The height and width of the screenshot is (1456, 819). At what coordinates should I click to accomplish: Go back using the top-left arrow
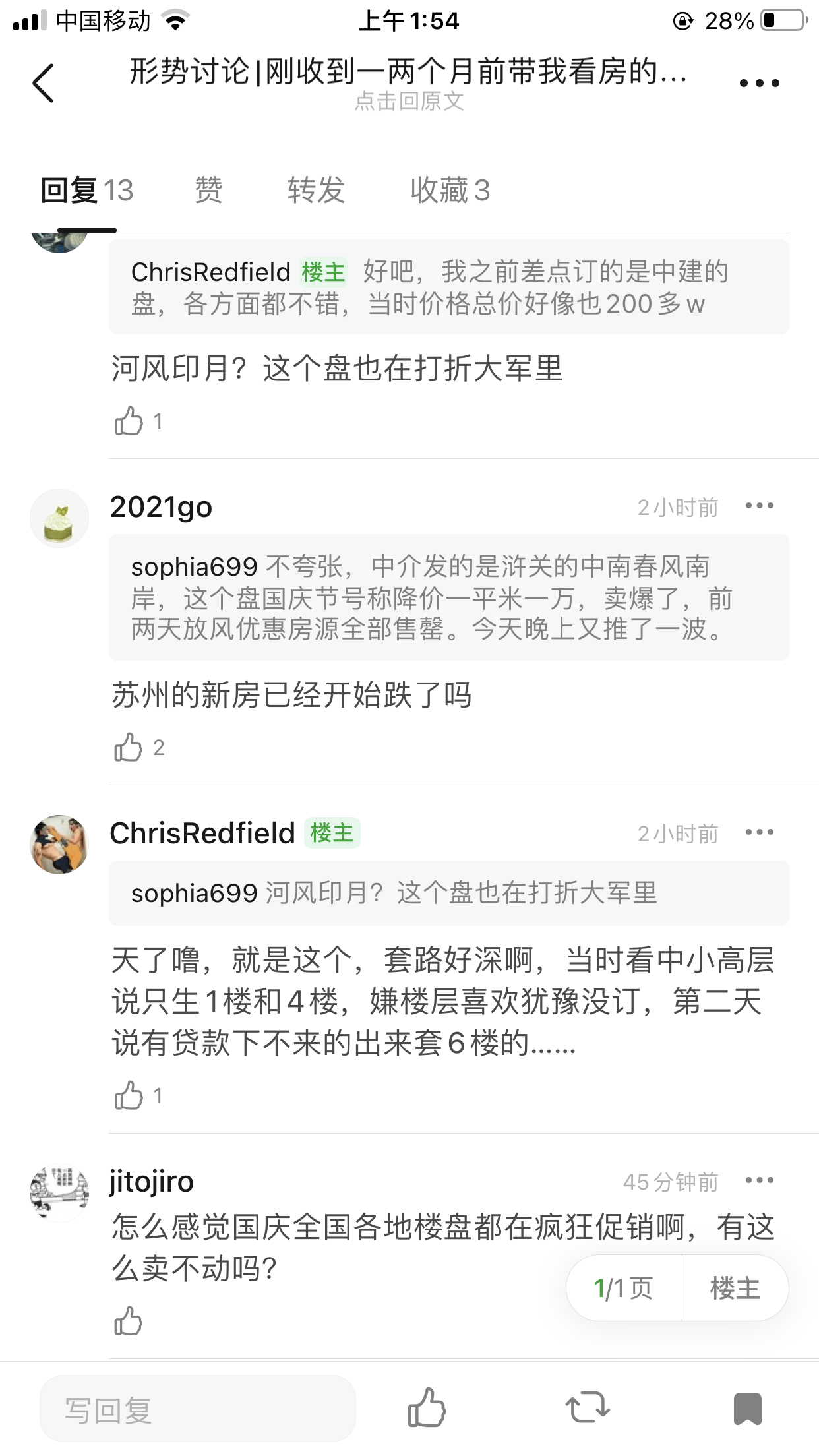(x=43, y=83)
